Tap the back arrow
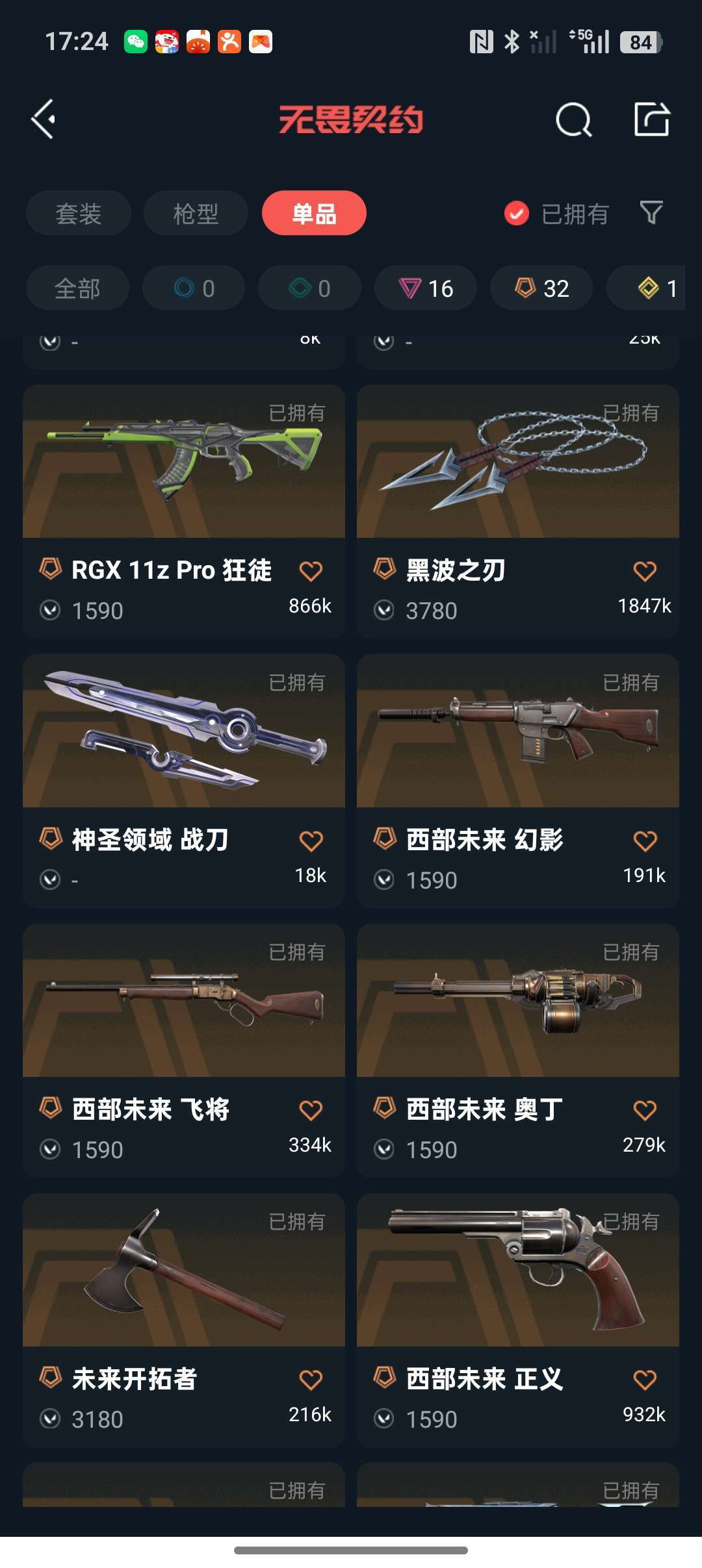Viewport: 702px width, 1568px height. [x=43, y=119]
